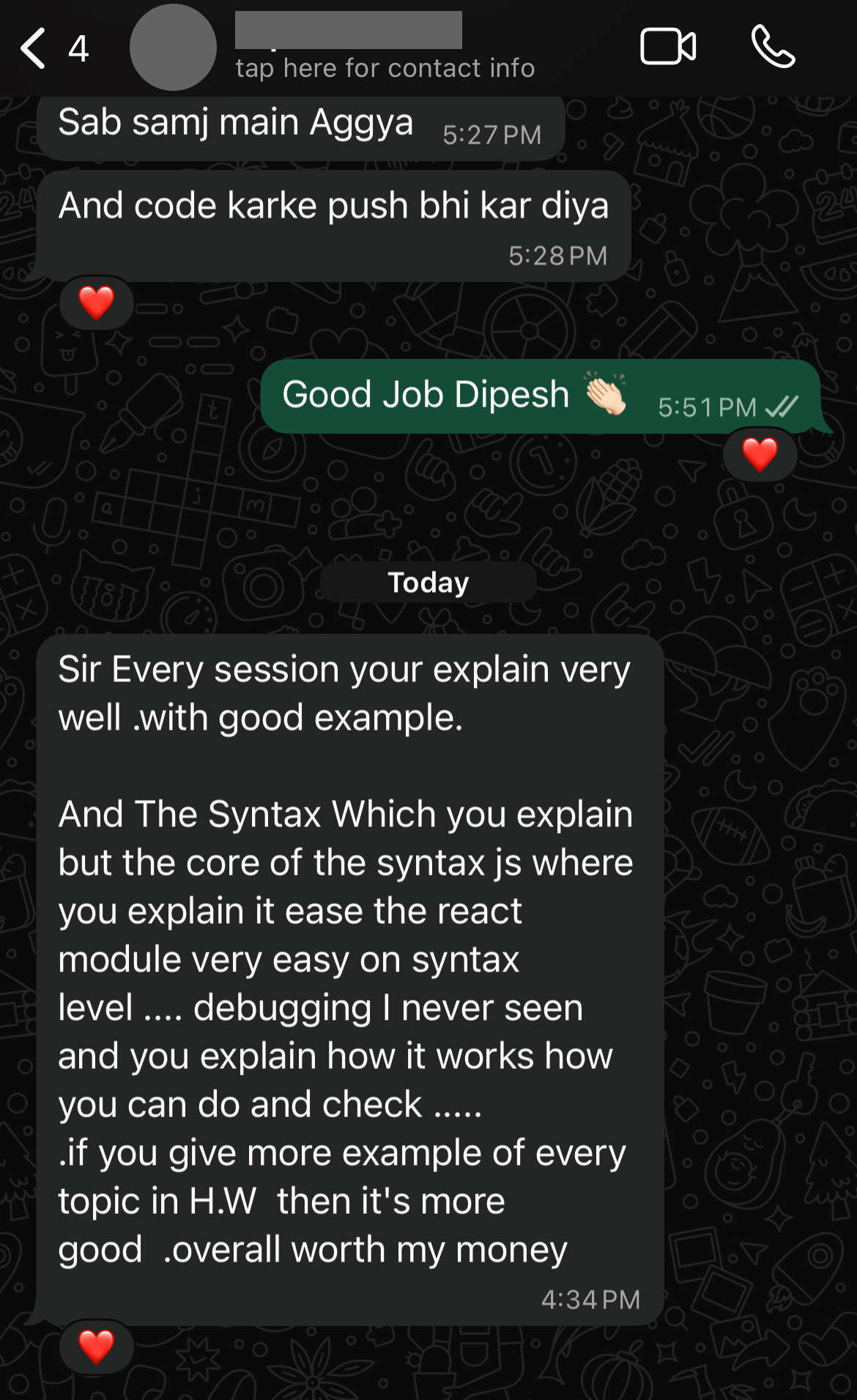Open the contact's profile picture

tap(173, 48)
